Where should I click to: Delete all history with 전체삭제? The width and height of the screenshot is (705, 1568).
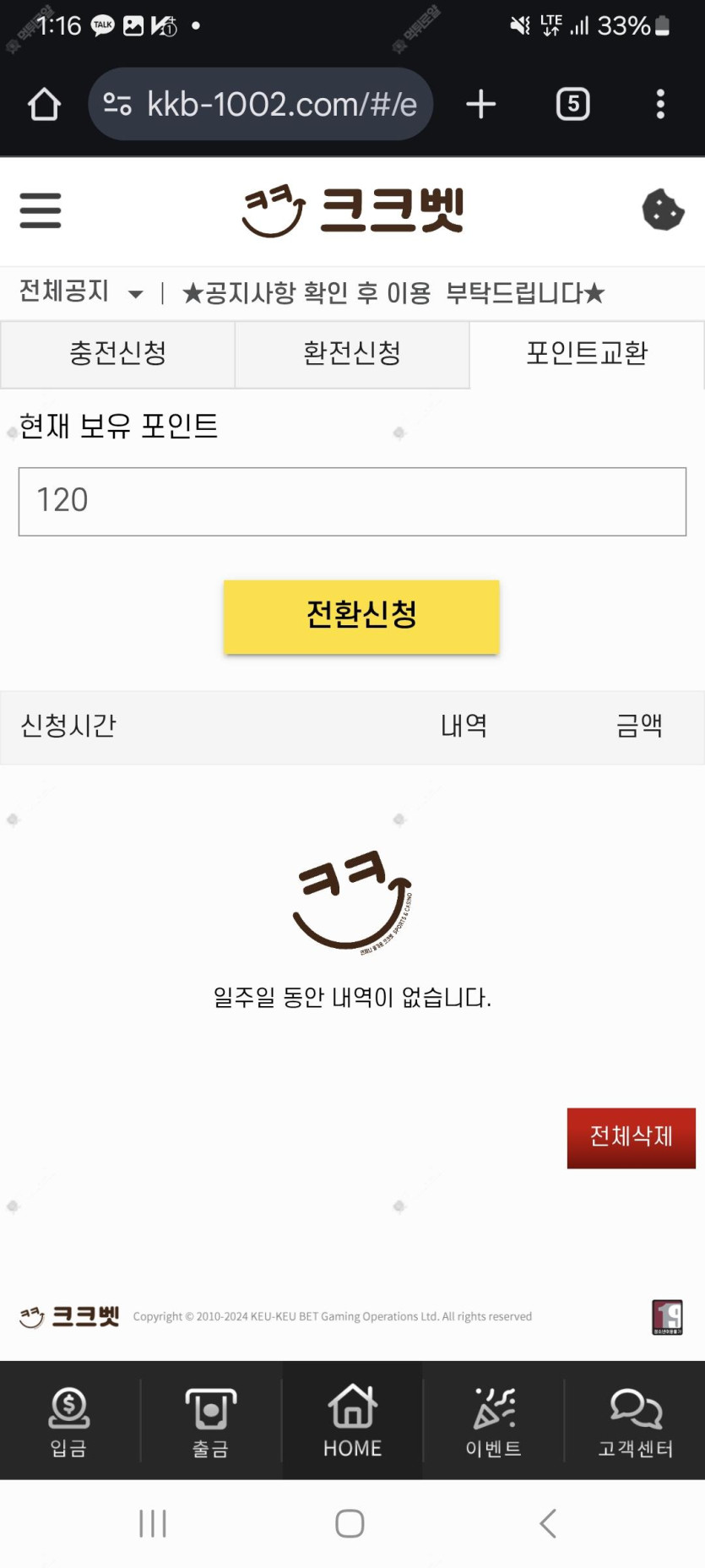631,1137
